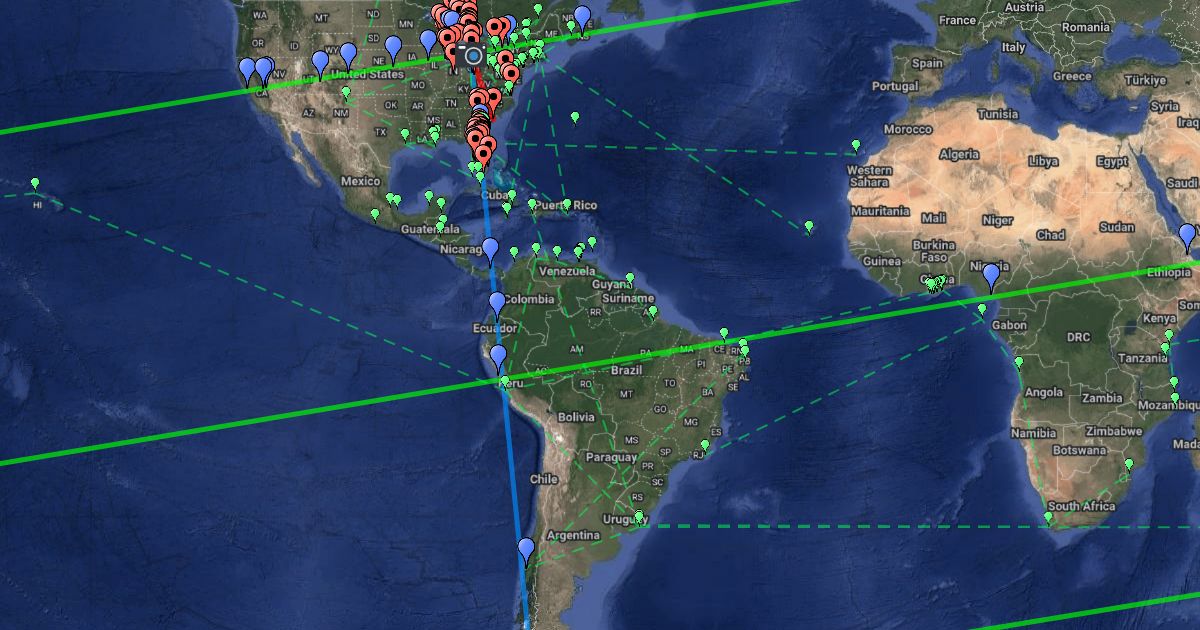Tap the blue pin near Ethiopia
The height and width of the screenshot is (630, 1200).
tap(1187, 238)
